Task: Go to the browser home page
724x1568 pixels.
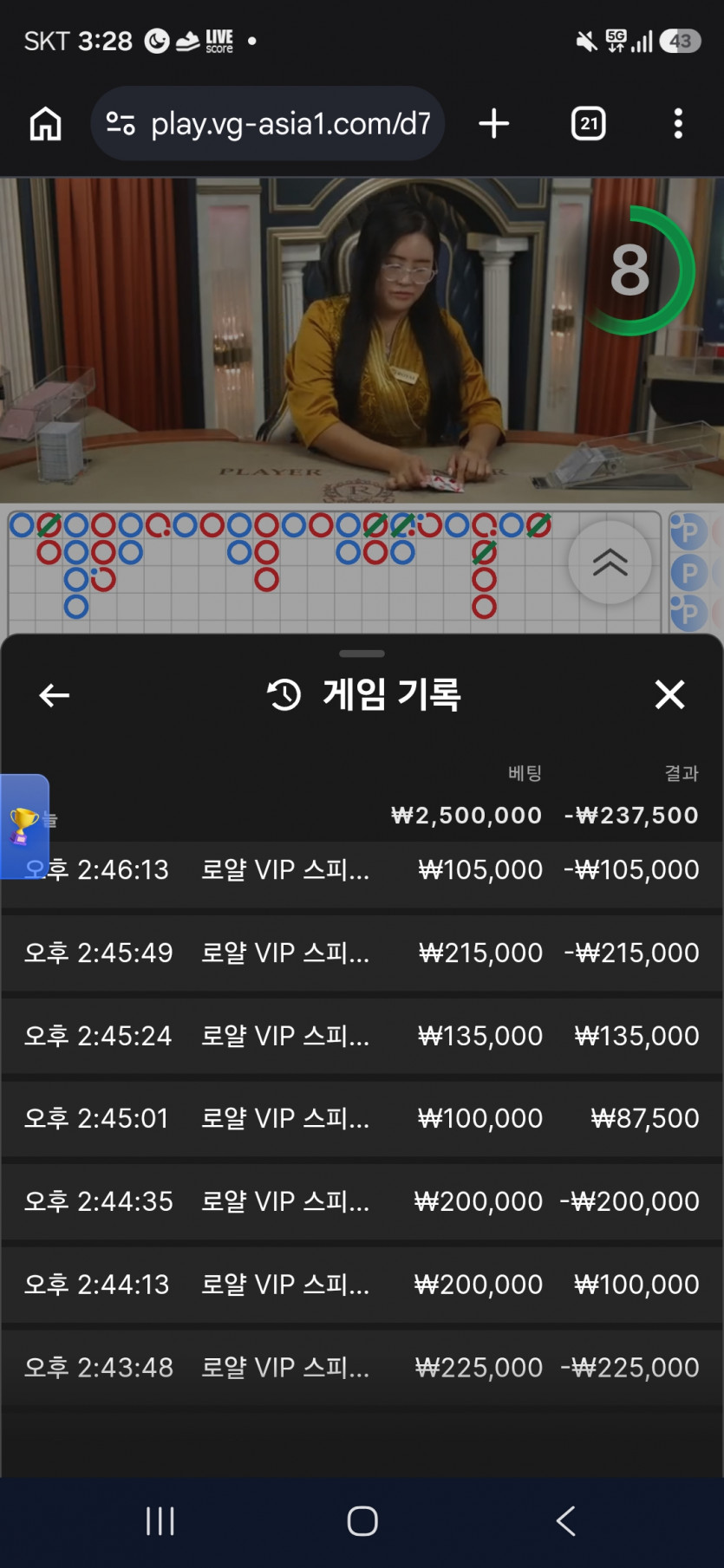Action: point(45,124)
